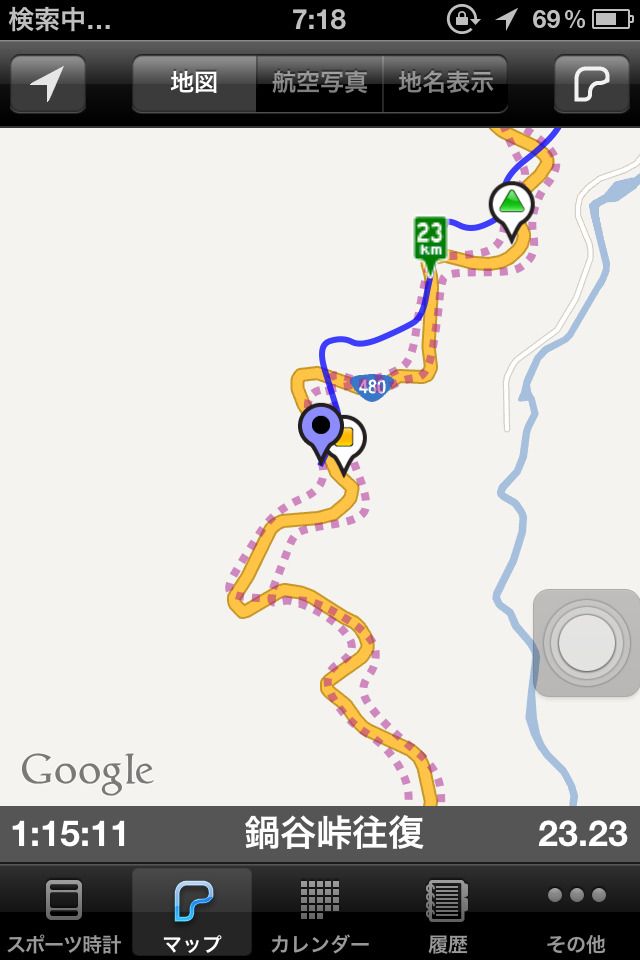Tap the AssistiveTouch floating button
The height and width of the screenshot is (960, 640).
coord(587,643)
